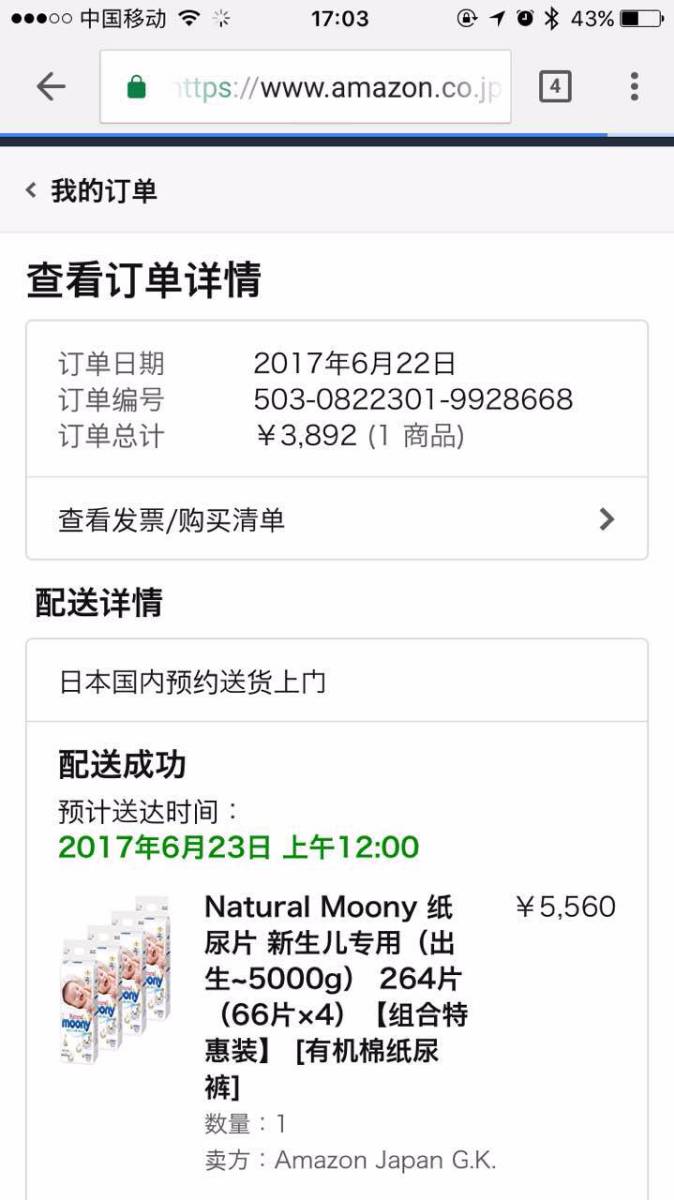
Task: Open 查看发票/购买清单 row
Action: point(336,520)
